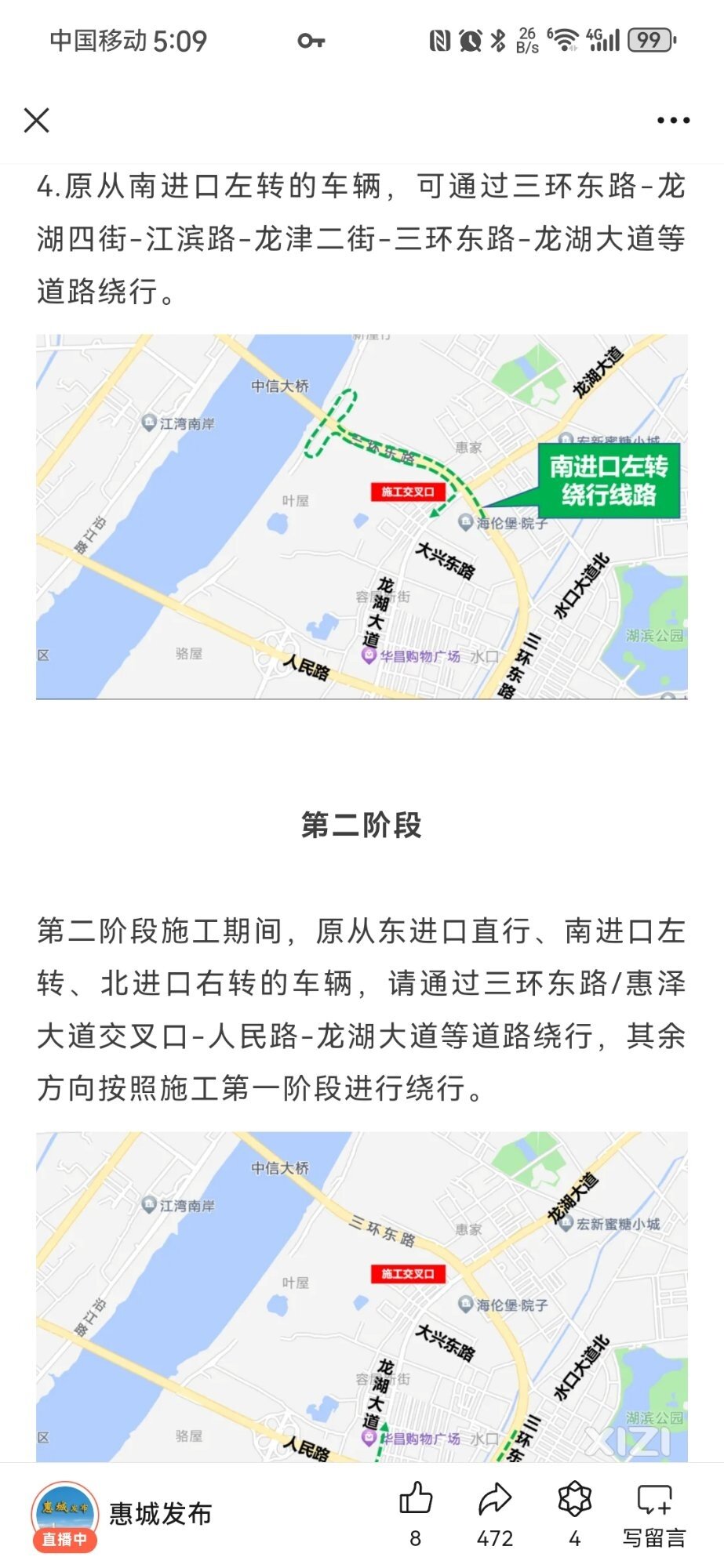
Task: Write a comment via 写留言
Action: (x=654, y=1513)
